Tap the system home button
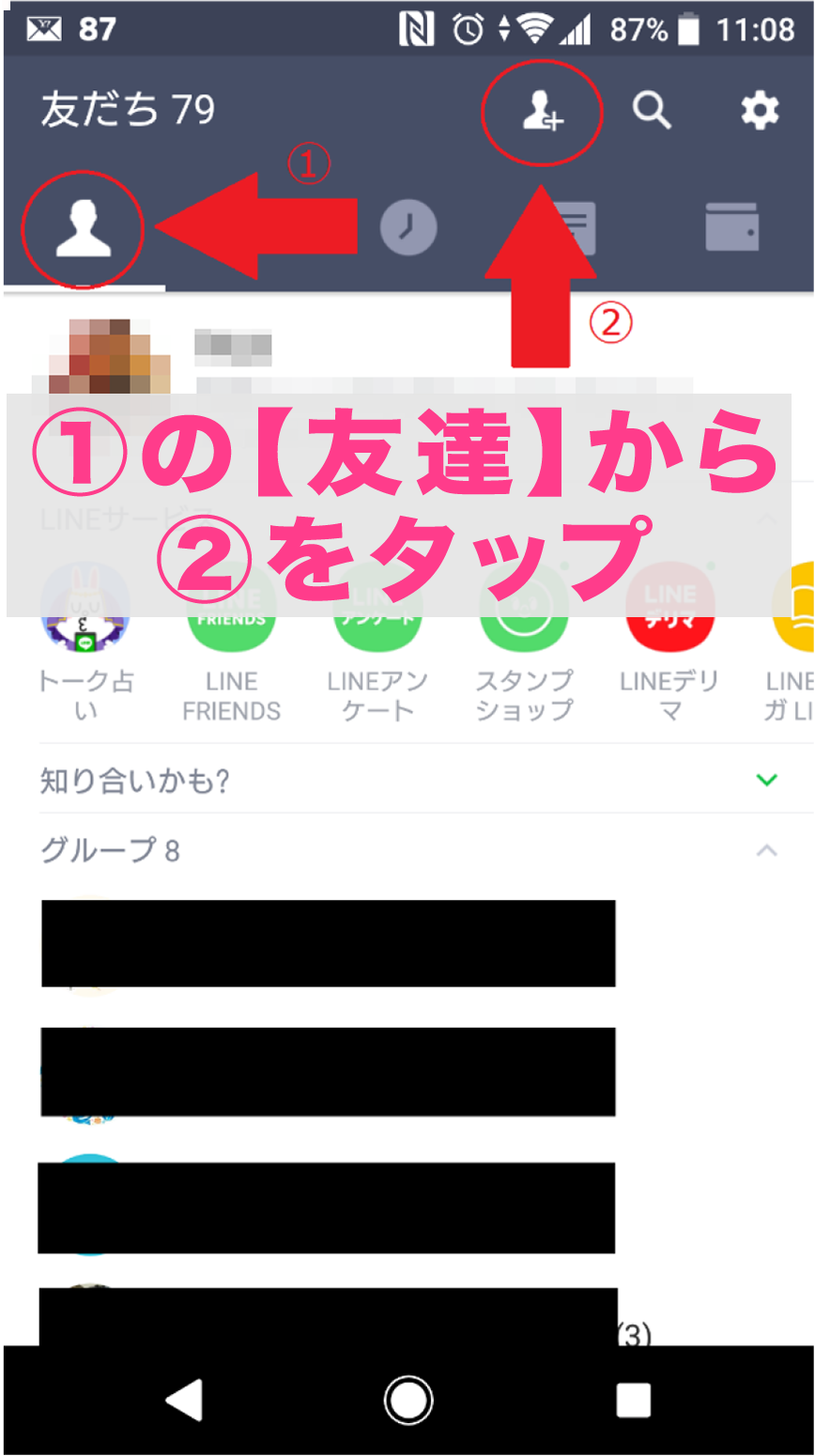The width and height of the screenshot is (815, 1456). (x=408, y=1401)
